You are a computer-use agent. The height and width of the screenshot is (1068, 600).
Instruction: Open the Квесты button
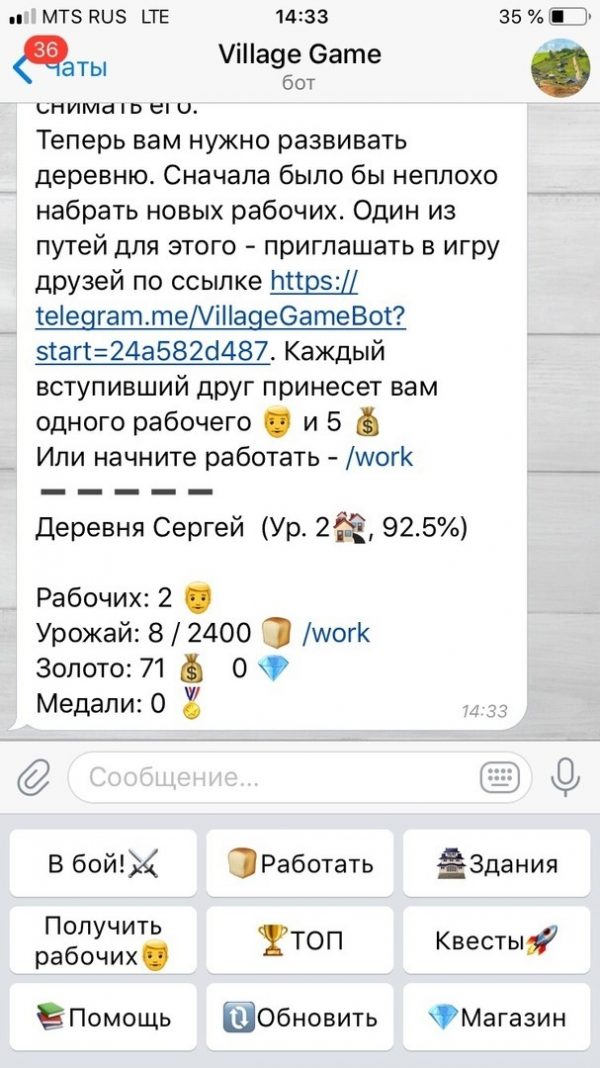[x=496, y=941]
